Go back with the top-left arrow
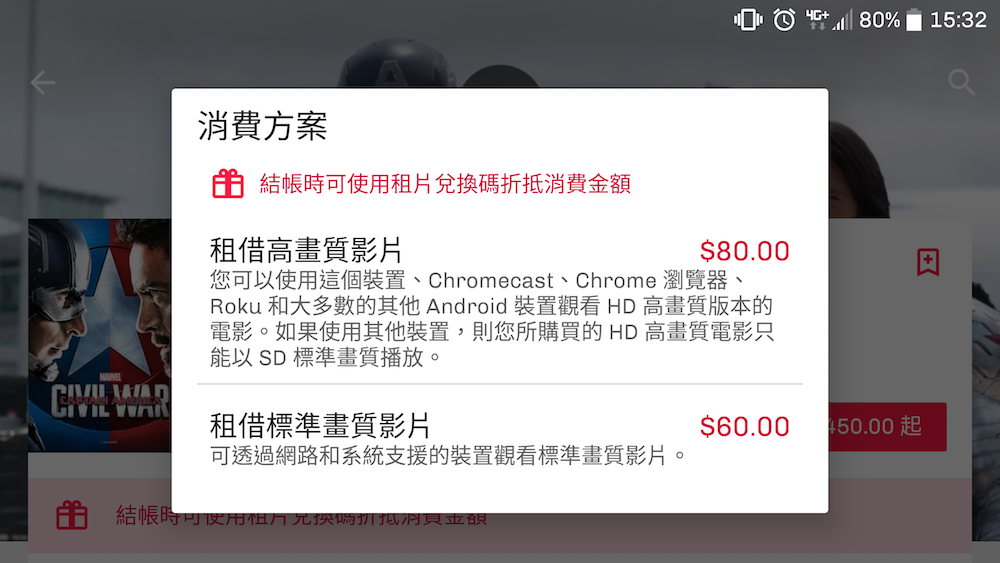Screen dimensions: 1000x563 coord(43,83)
